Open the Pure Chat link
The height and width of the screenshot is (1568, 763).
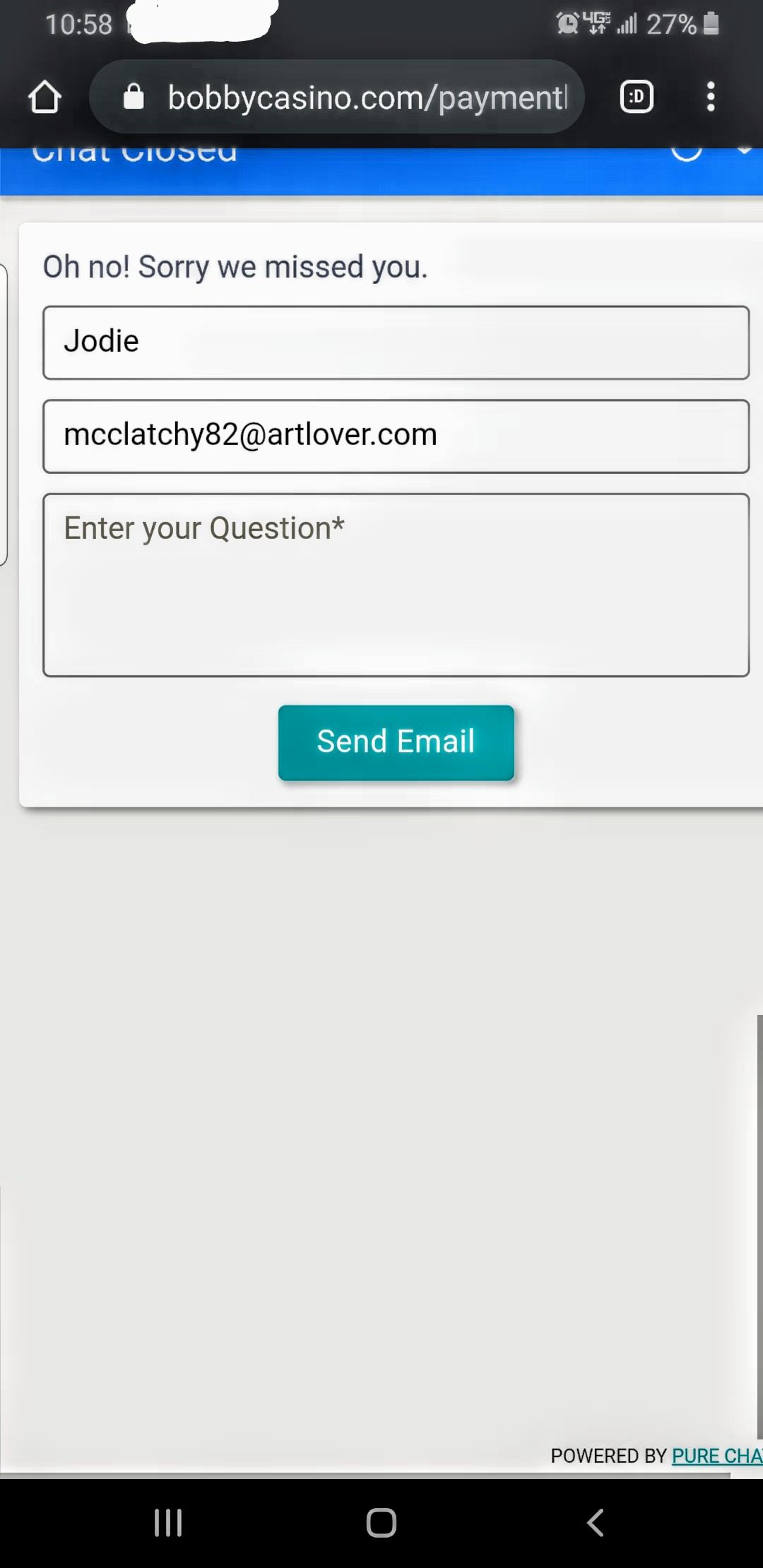pyautogui.click(x=715, y=1456)
